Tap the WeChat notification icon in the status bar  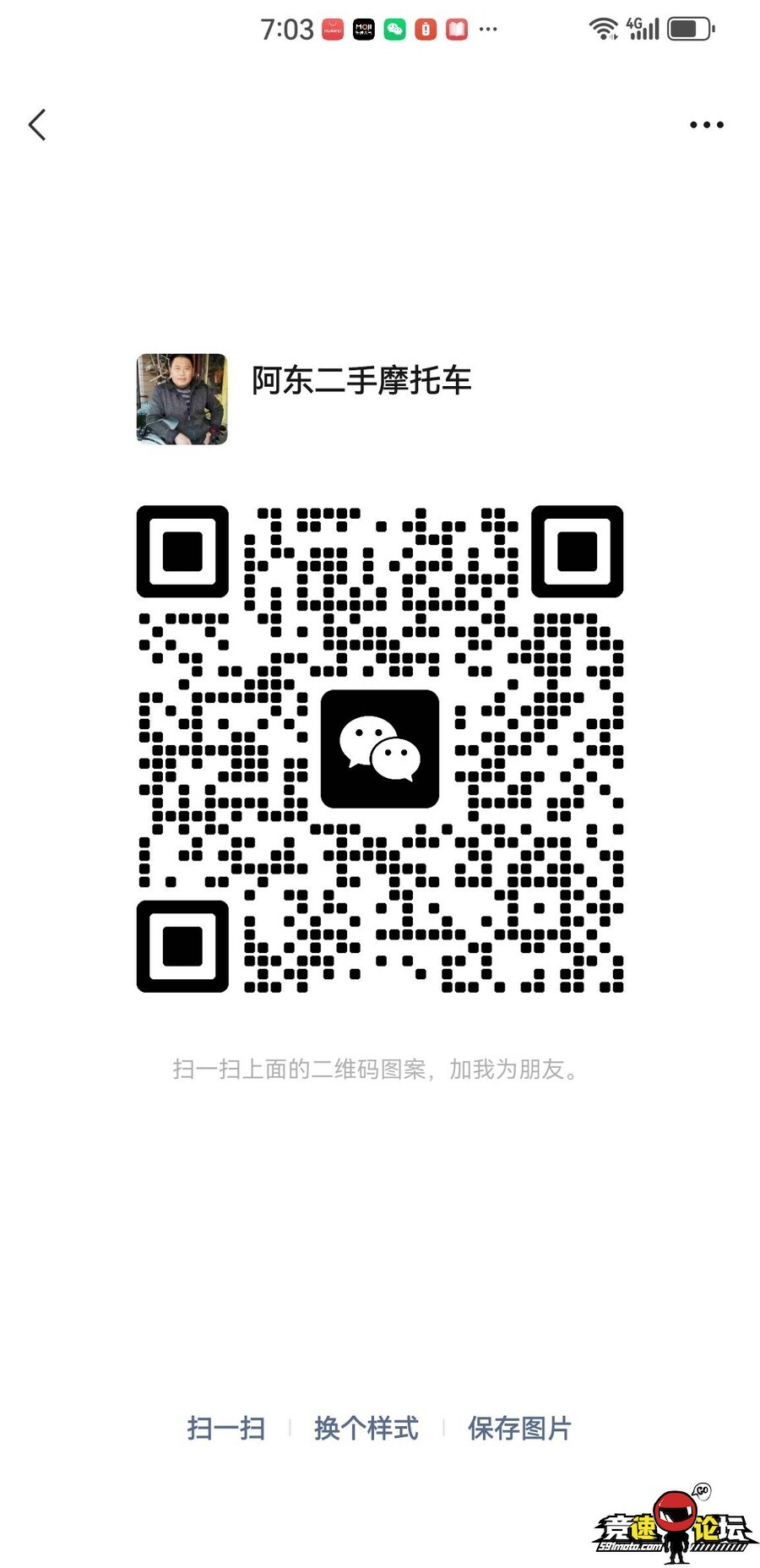click(394, 29)
